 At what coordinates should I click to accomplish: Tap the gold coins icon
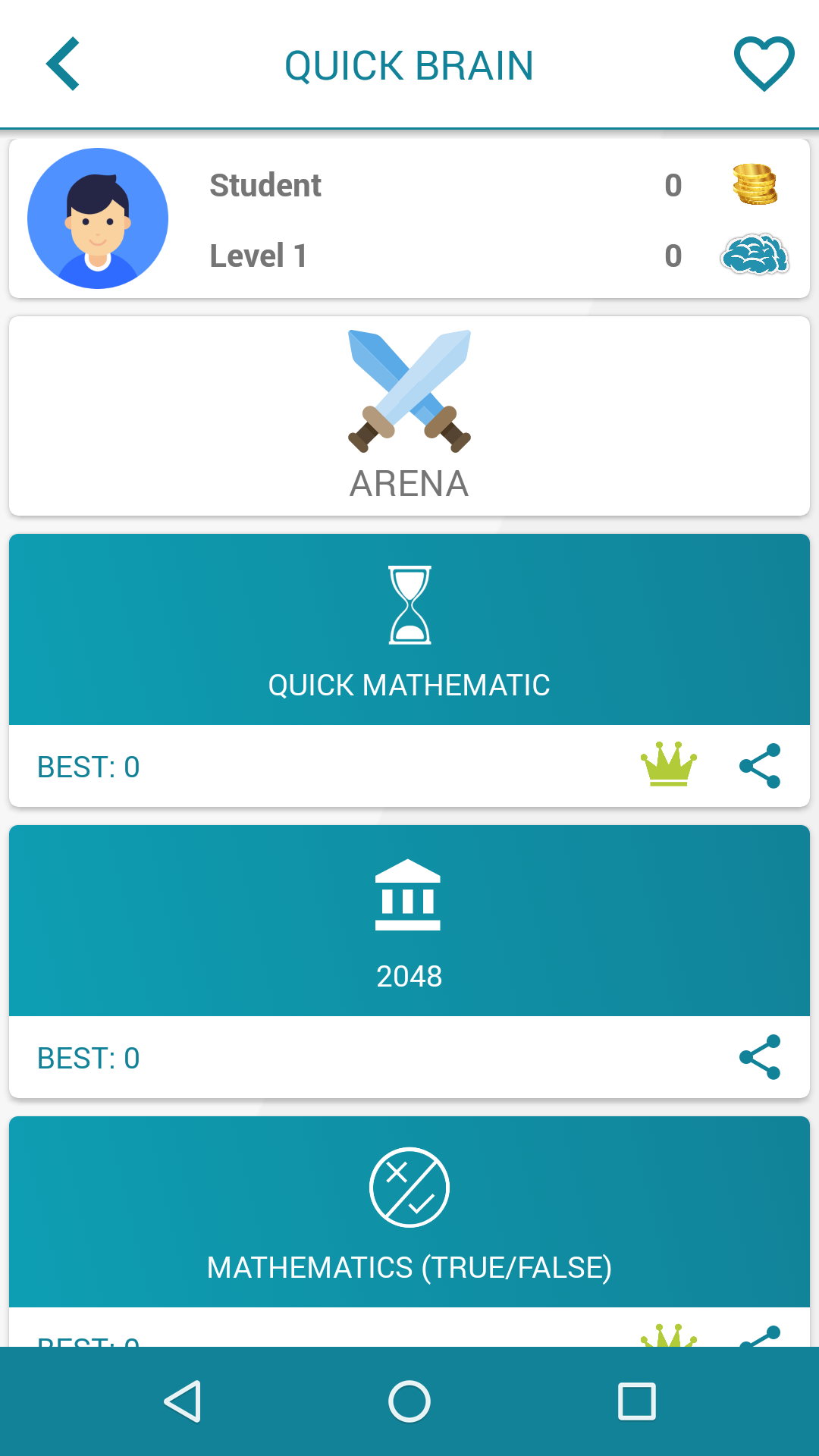click(x=752, y=184)
